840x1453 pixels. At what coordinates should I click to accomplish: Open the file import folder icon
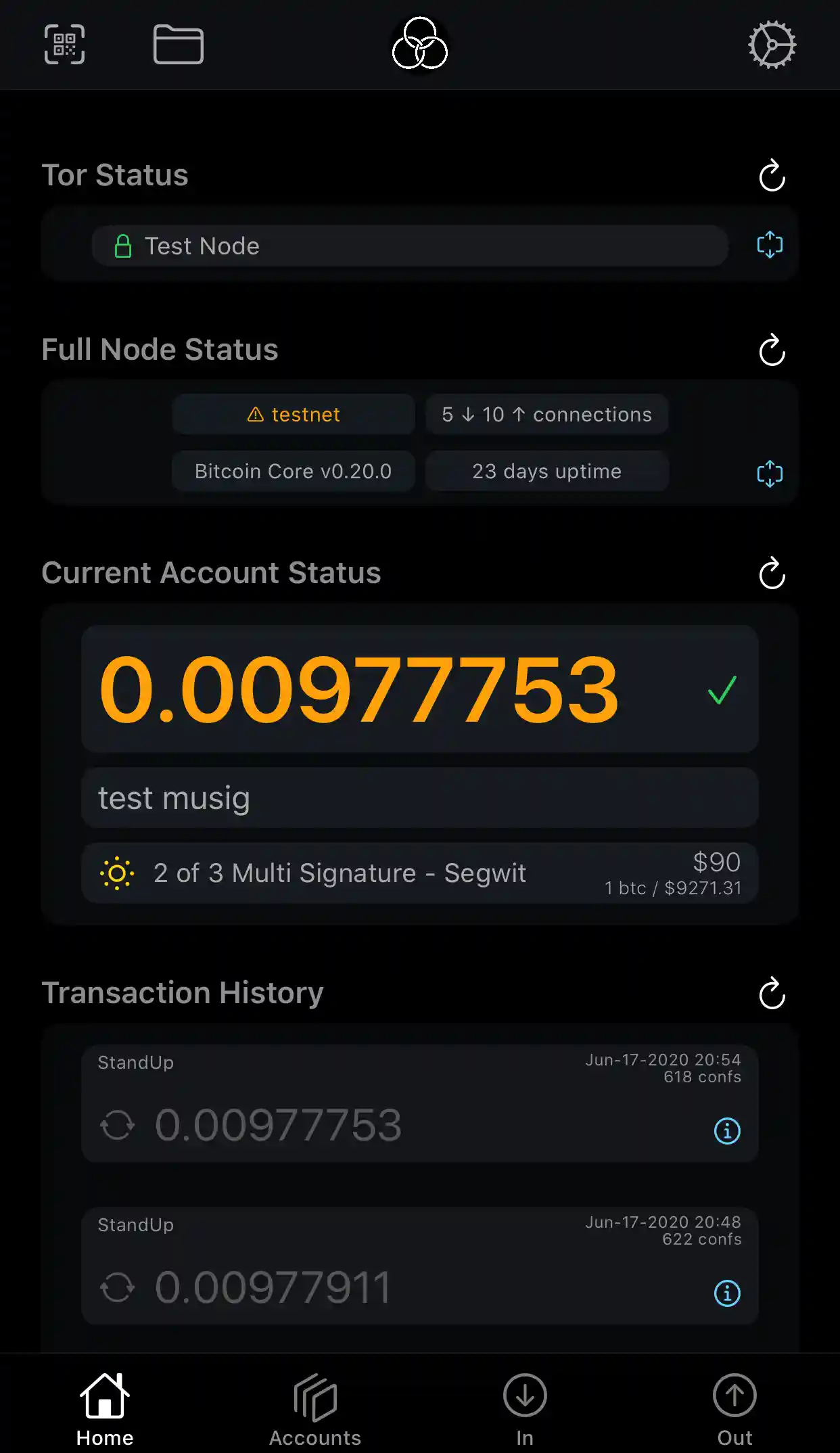[179, 45]
